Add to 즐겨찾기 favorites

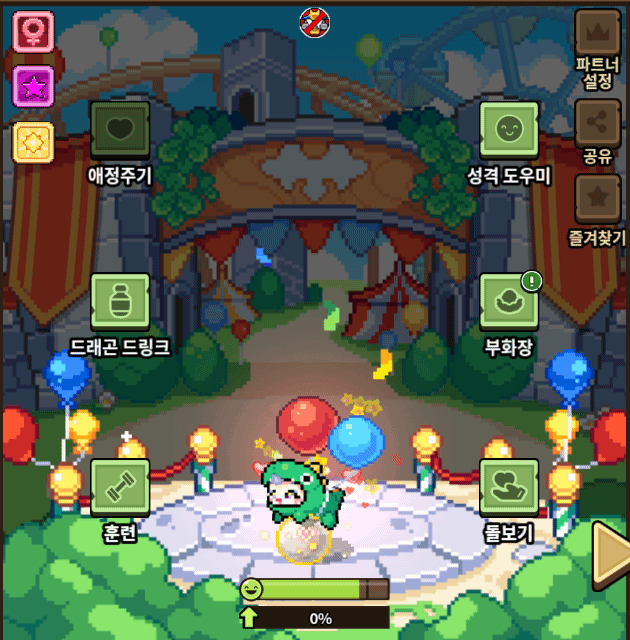(x=598, y=198)
